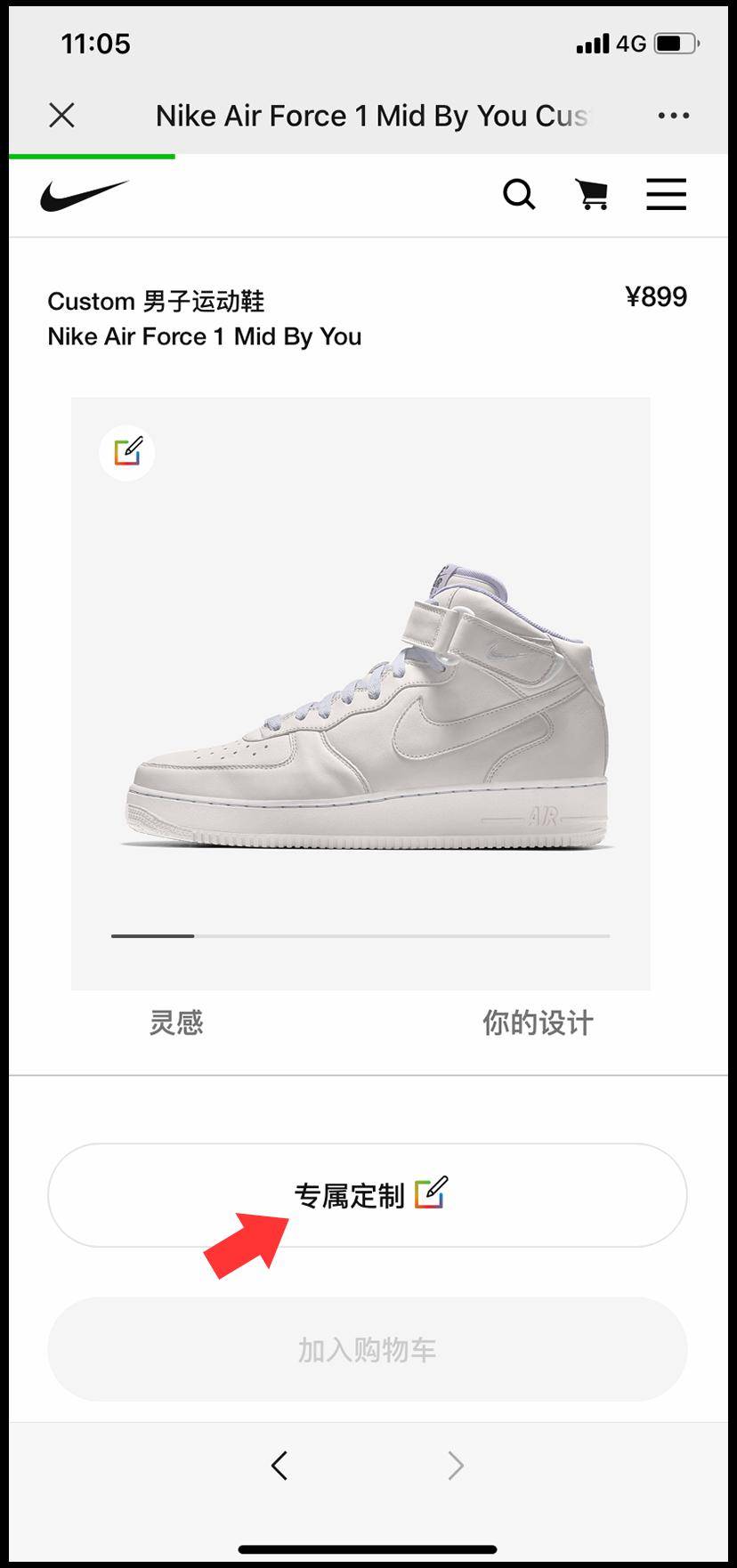This screenshot has width=737, height=1568.
Task: Go forward to the next web page
Action: click(x=455, y=1465)
